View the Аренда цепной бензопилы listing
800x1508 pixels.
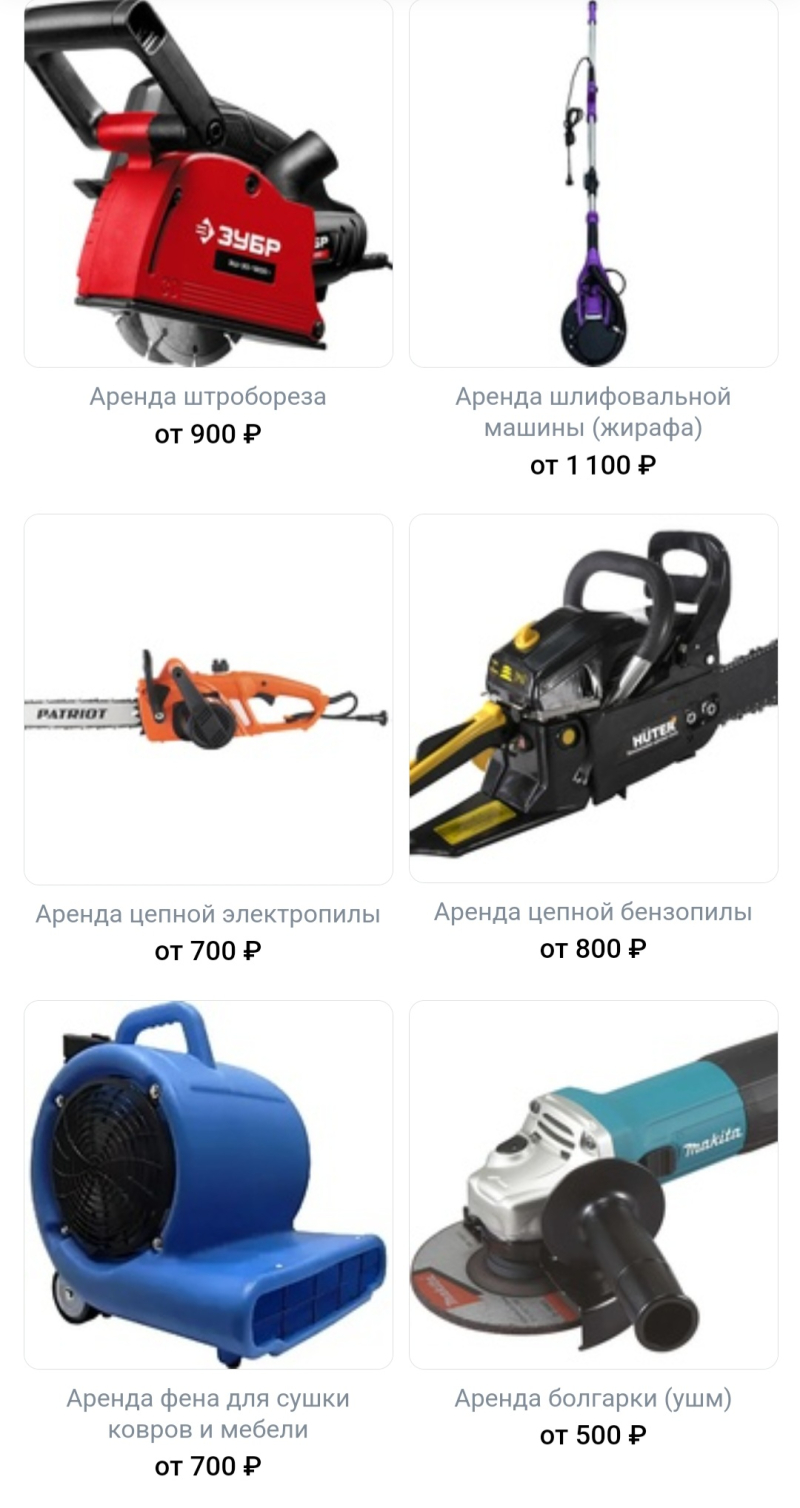click(x=593, y=700)
